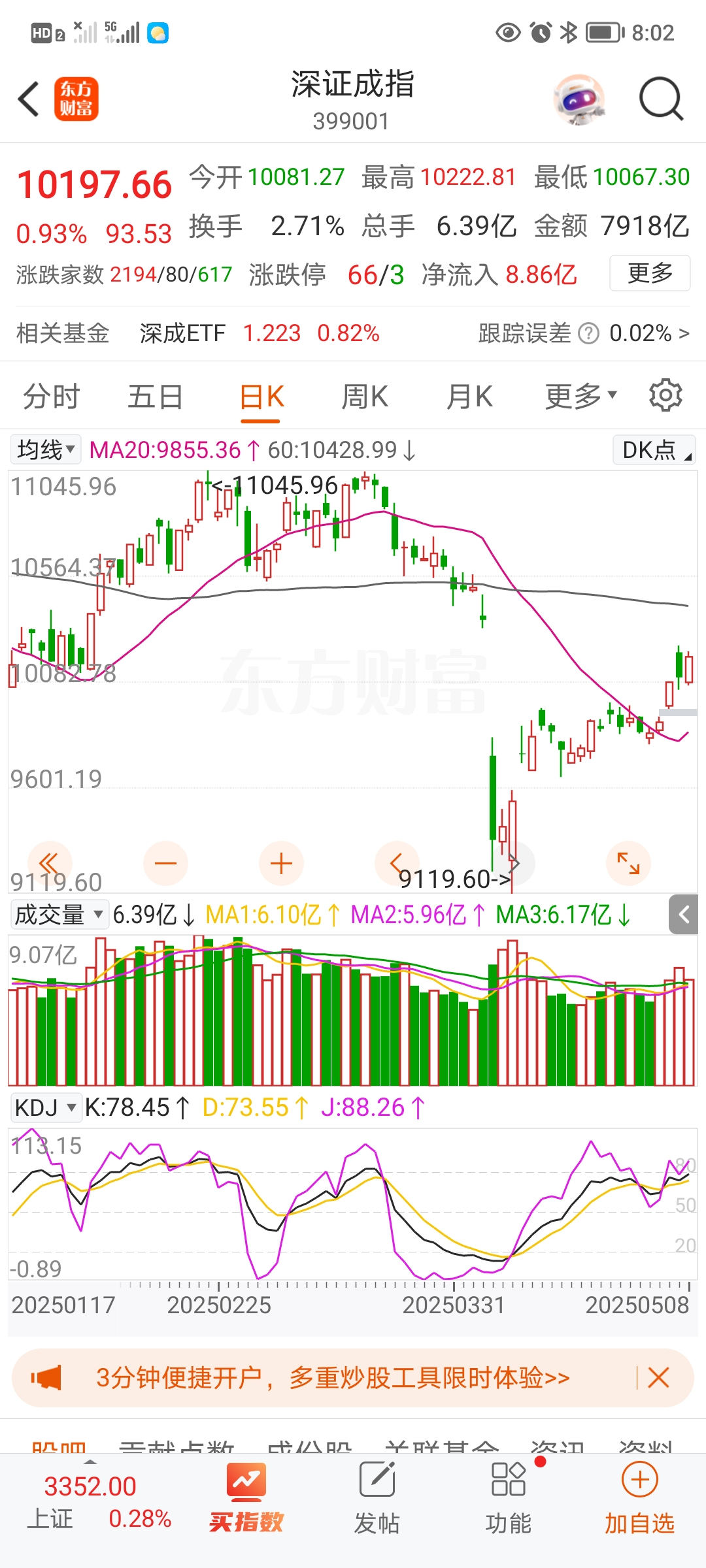Screen dimensions: 706x1568
Task: Tap the 更多 button beside 净流入
Action: pyautogui.click(x=649, y=273)
